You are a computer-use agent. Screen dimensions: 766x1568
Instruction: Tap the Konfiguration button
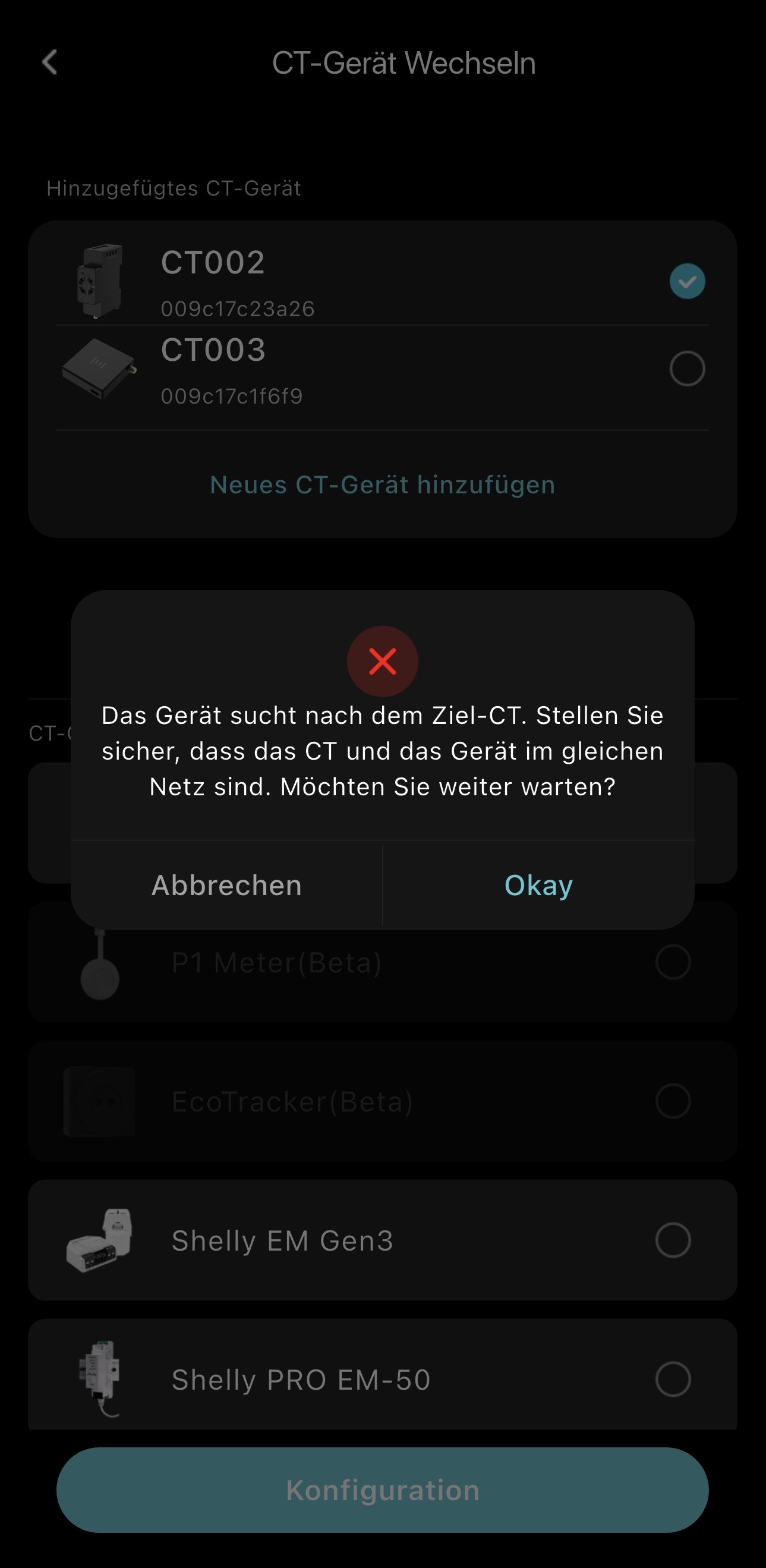(382, 1490)
